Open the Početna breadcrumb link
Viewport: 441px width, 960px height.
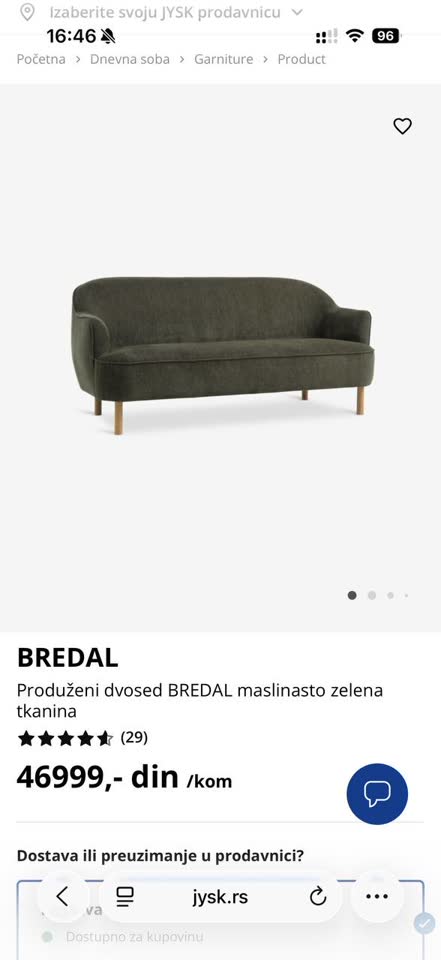click(x=41, y=59)
